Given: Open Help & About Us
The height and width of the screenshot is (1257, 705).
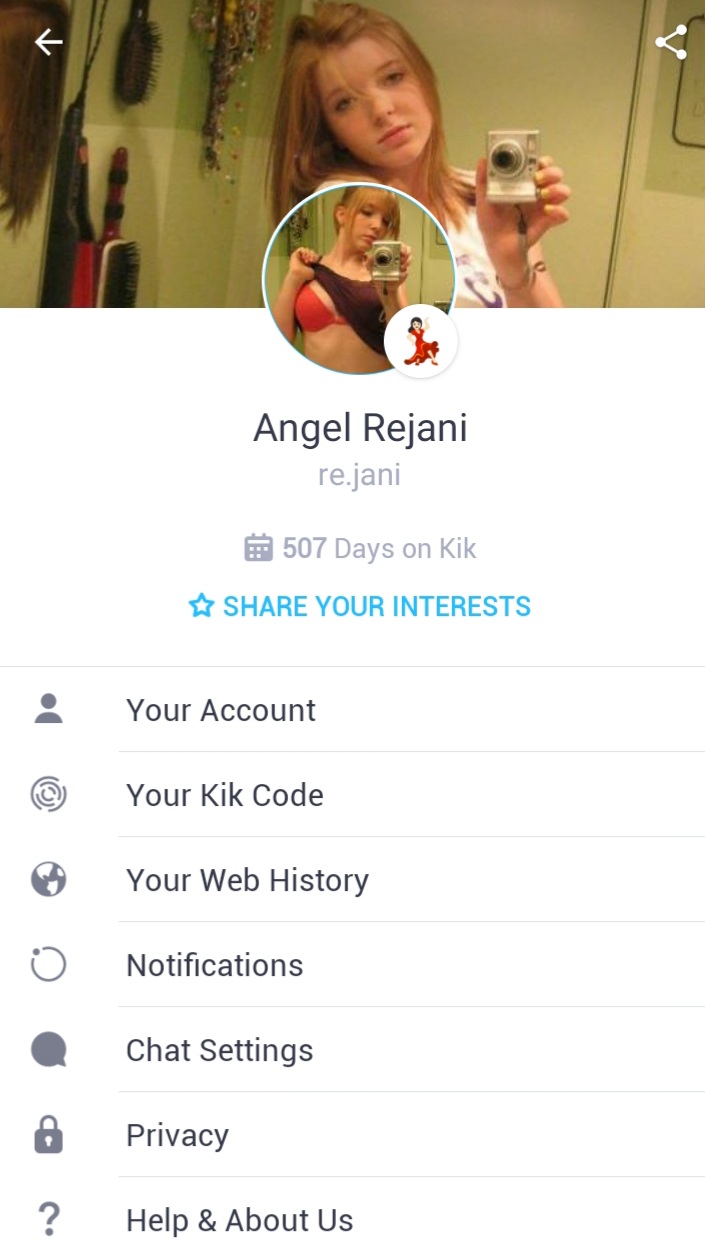Looking at the screenshot, I should [352, 1218].
